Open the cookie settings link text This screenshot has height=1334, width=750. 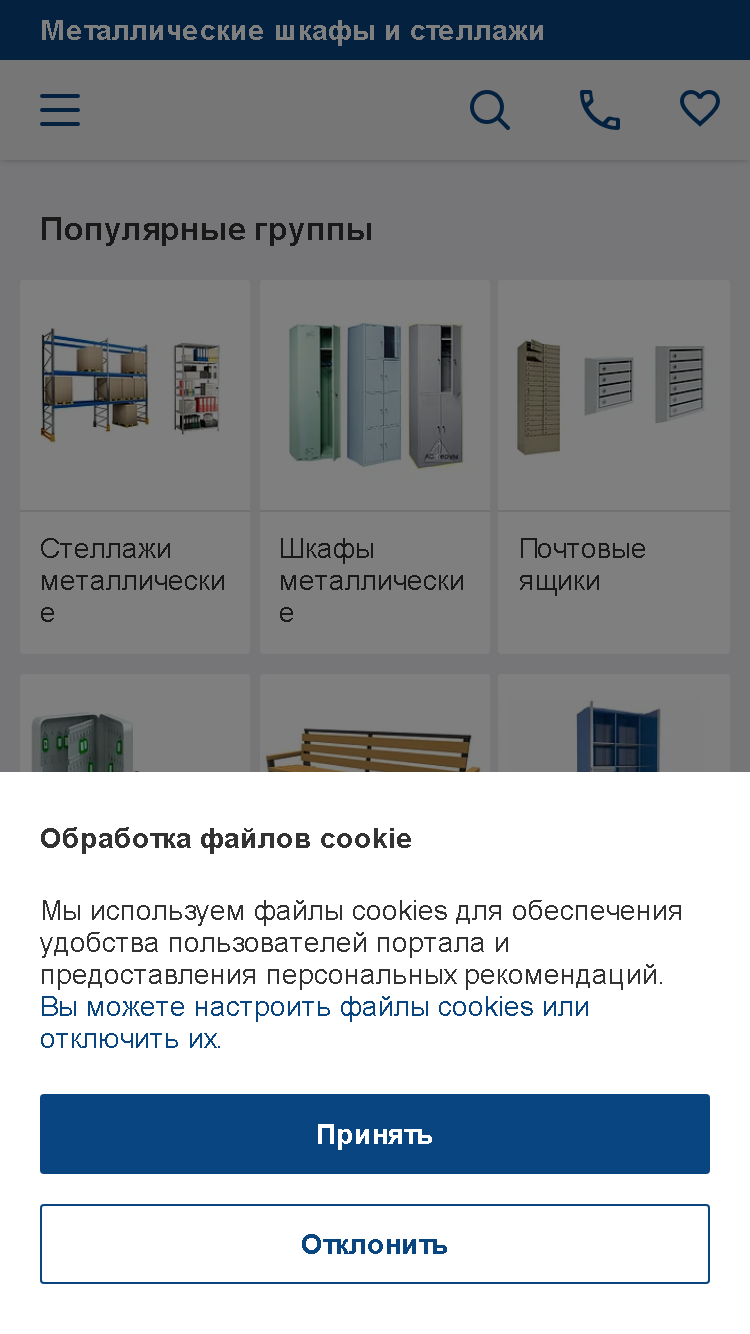314,1022
